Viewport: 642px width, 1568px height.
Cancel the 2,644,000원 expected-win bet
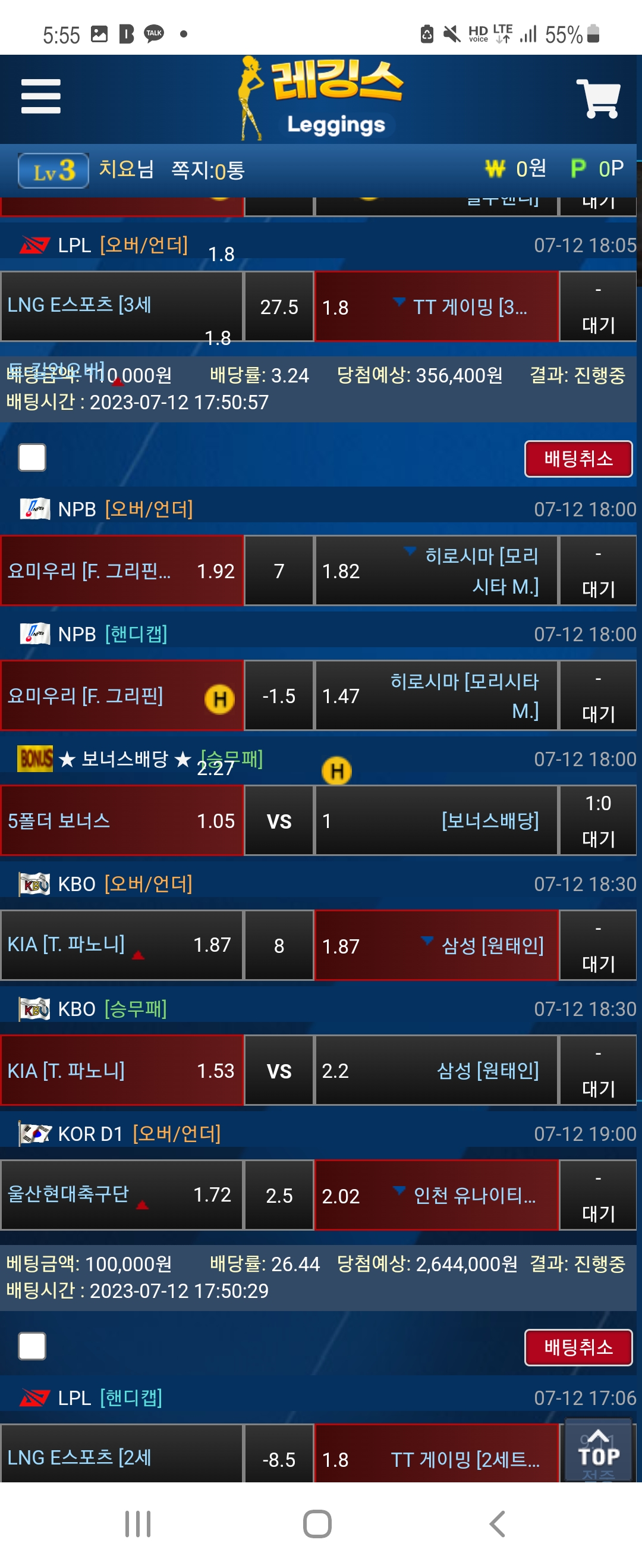[577, 1347]
